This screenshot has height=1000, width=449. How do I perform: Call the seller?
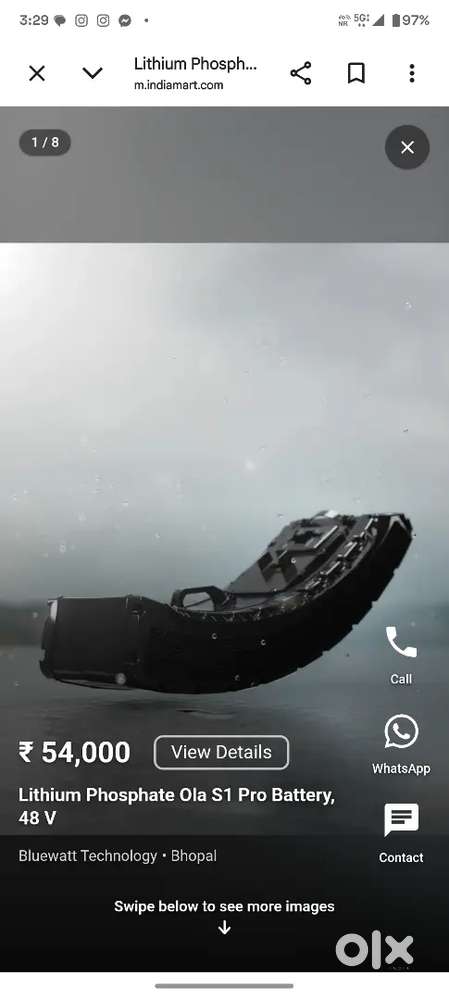401,655
